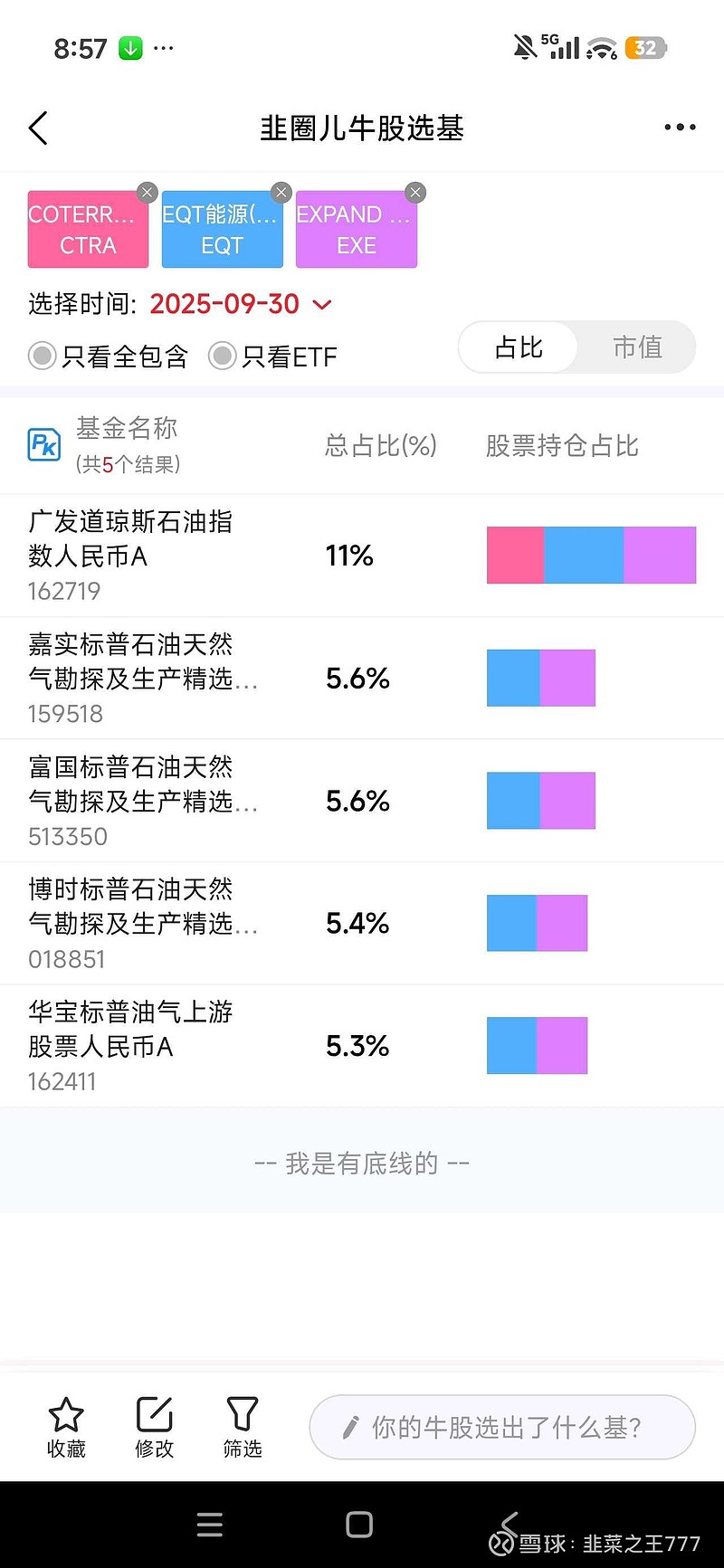Tap the home button in navigation bar
Viewport: 724px width, 1568px height.
pos(359,1525)
